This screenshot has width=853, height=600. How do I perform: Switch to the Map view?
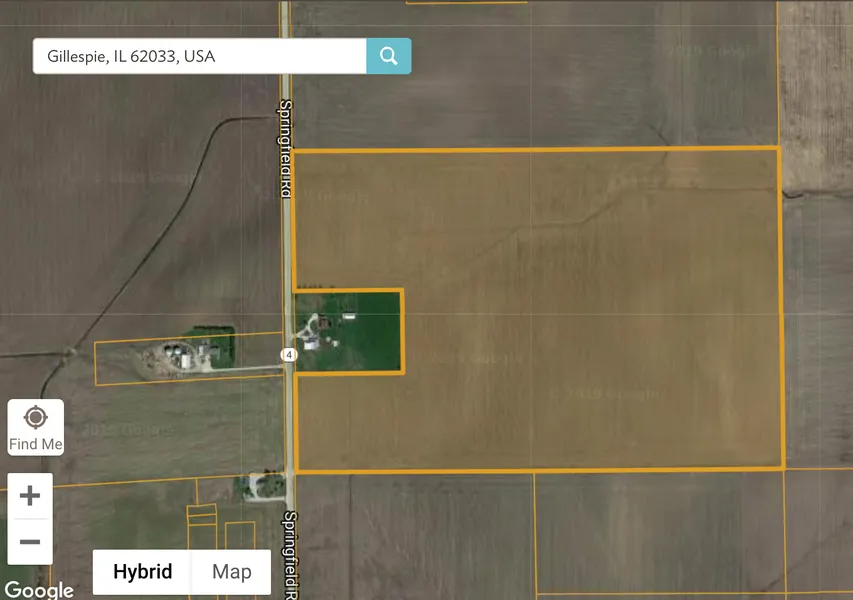pos(231,572)
